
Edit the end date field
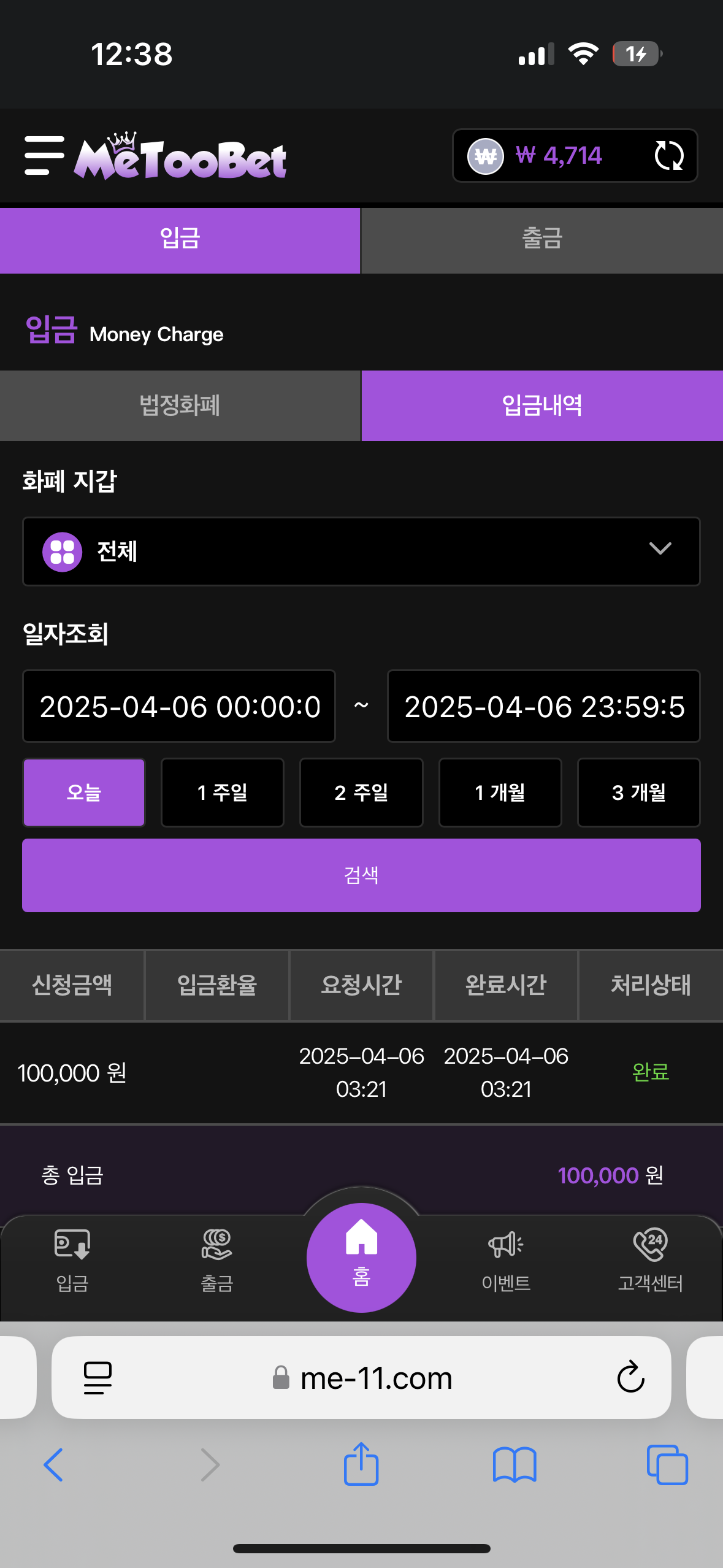[543, 706]
